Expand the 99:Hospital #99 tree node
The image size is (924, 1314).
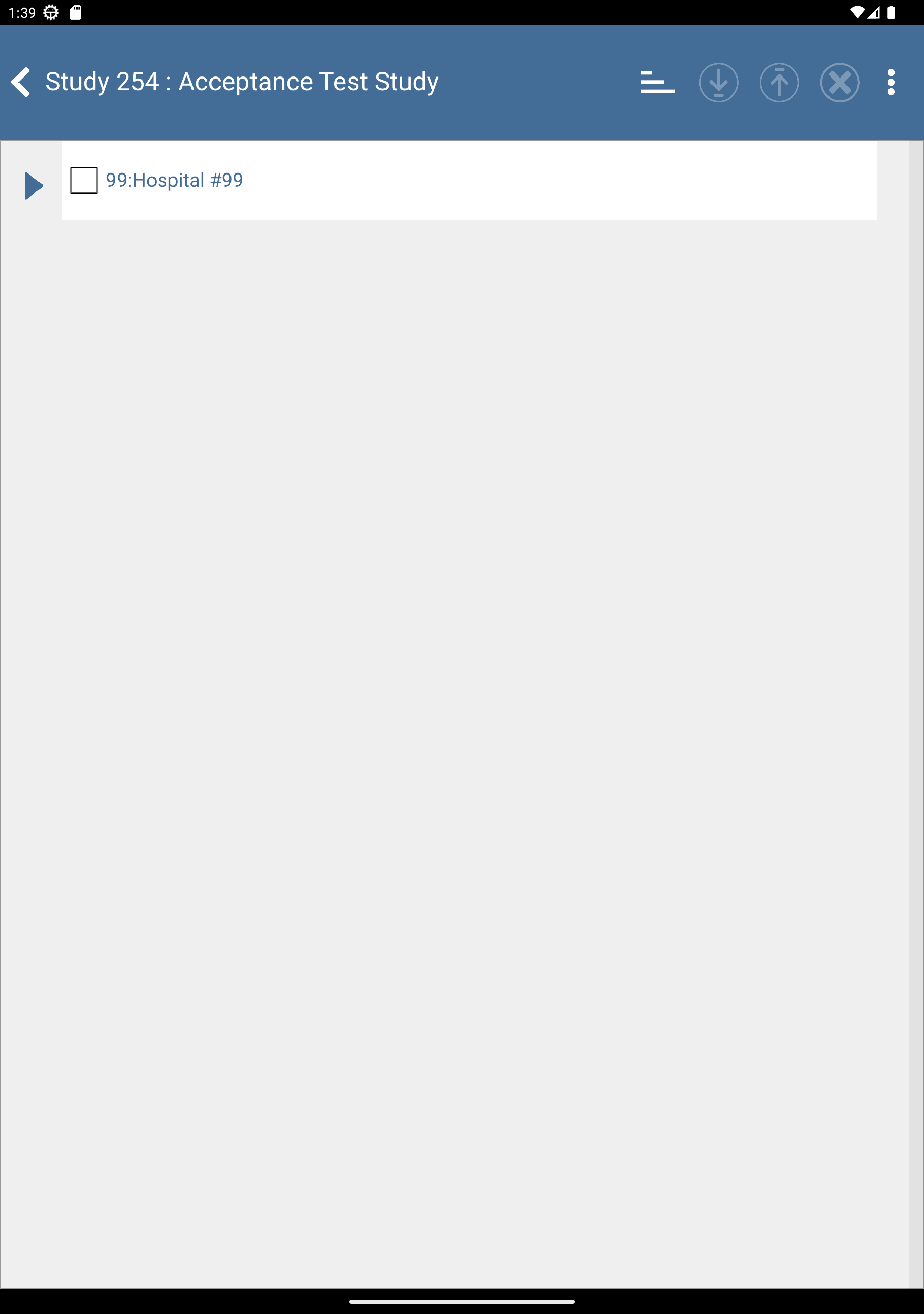33,185
